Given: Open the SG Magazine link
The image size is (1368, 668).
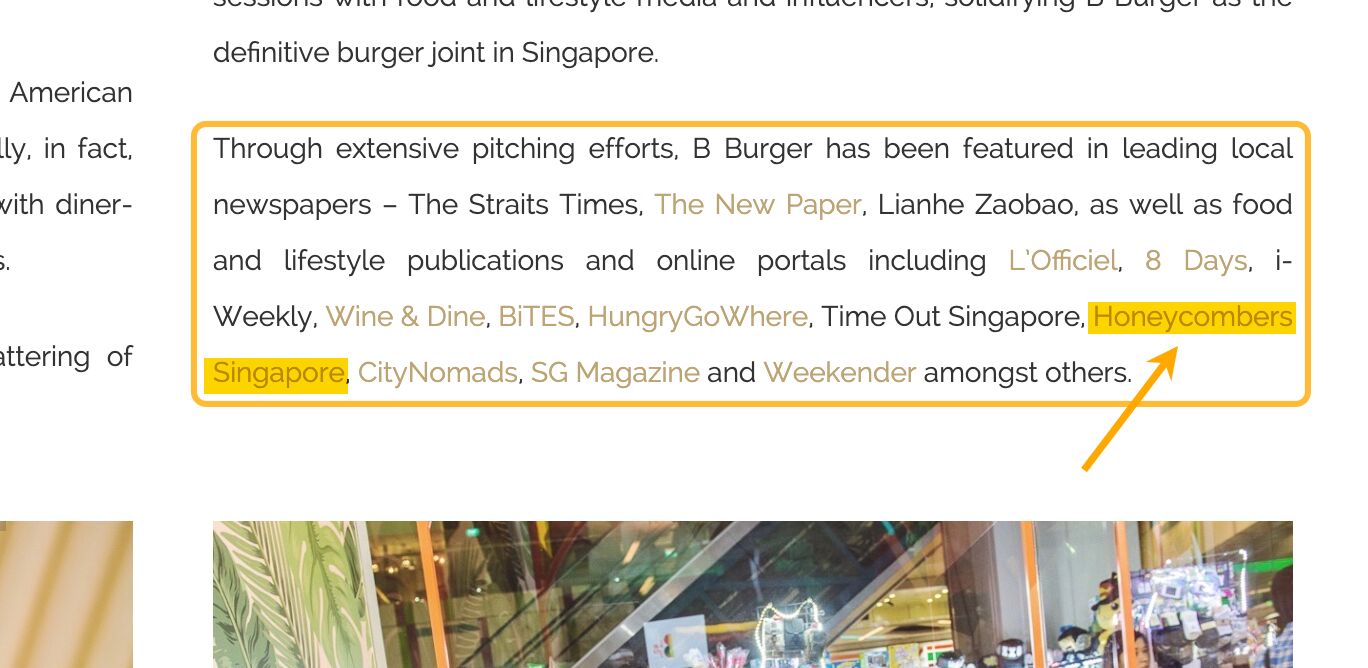Looking at the screenshot, I should (x=615, y=373).
